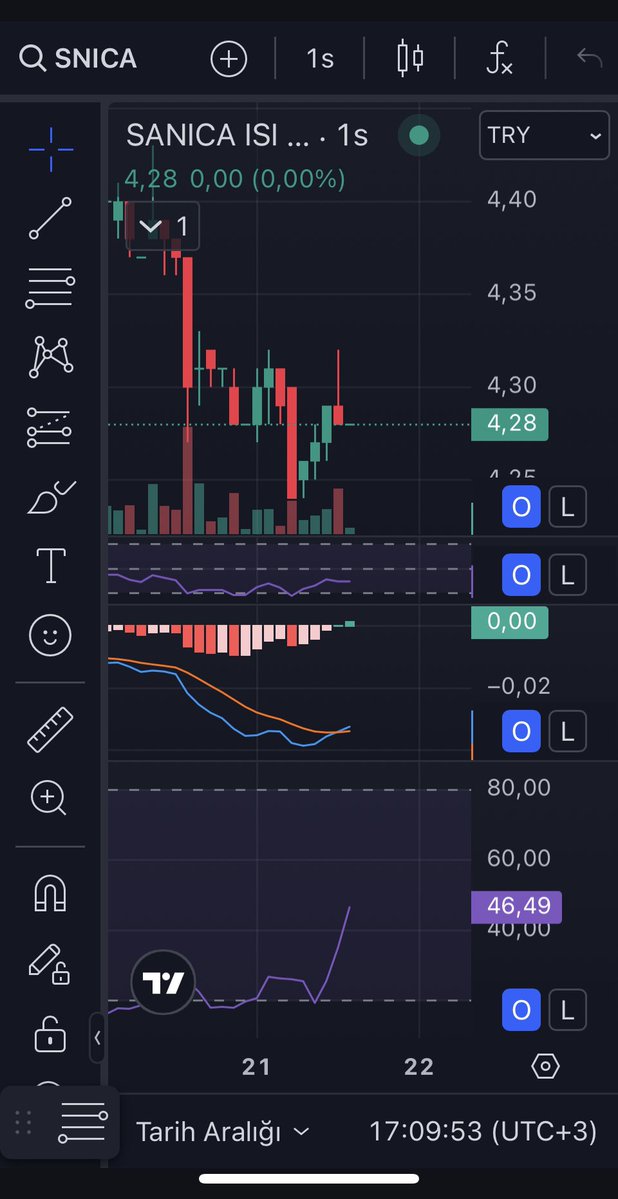
Task: Open the Tarih Aralığı date range menu
Action: (x=222, y=1132)
